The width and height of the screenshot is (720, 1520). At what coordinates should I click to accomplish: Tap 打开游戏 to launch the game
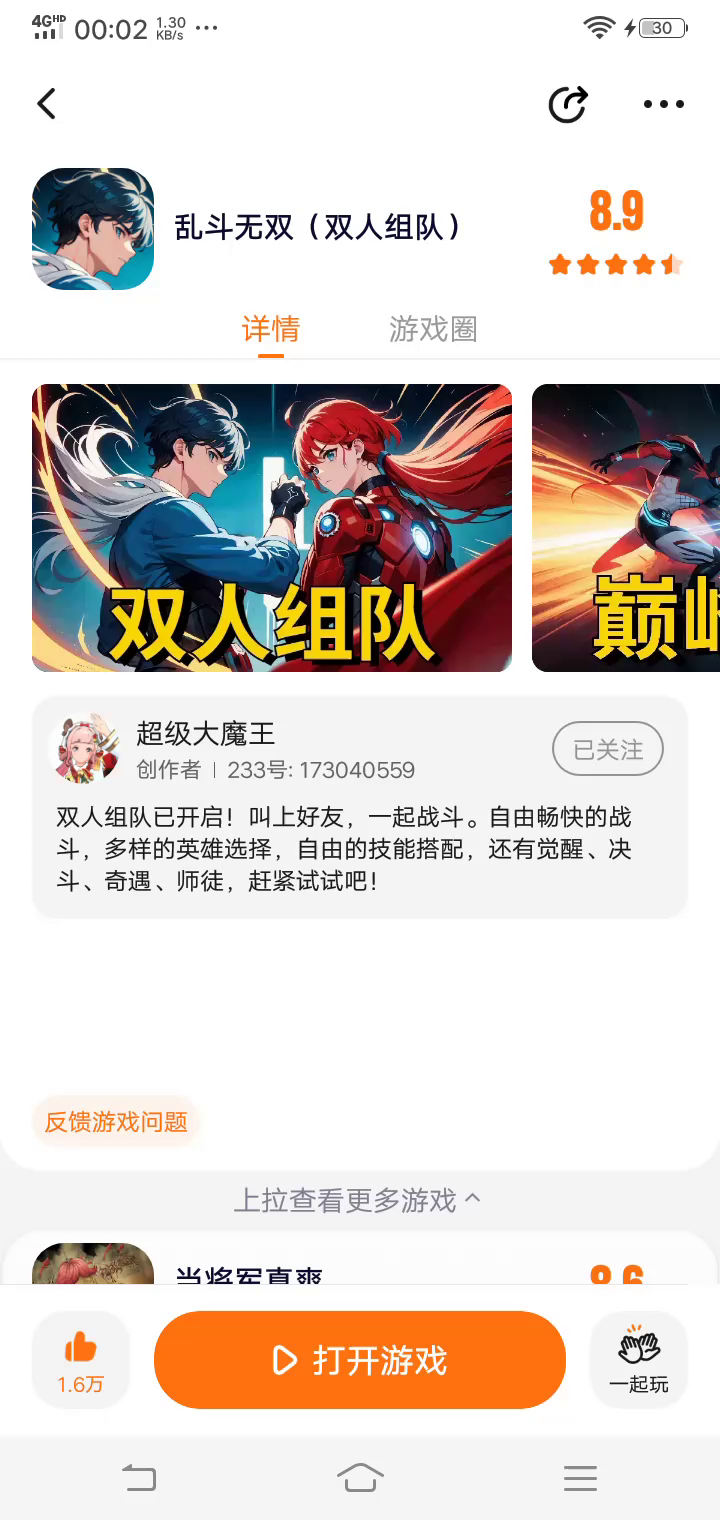tap(360, 1360)
